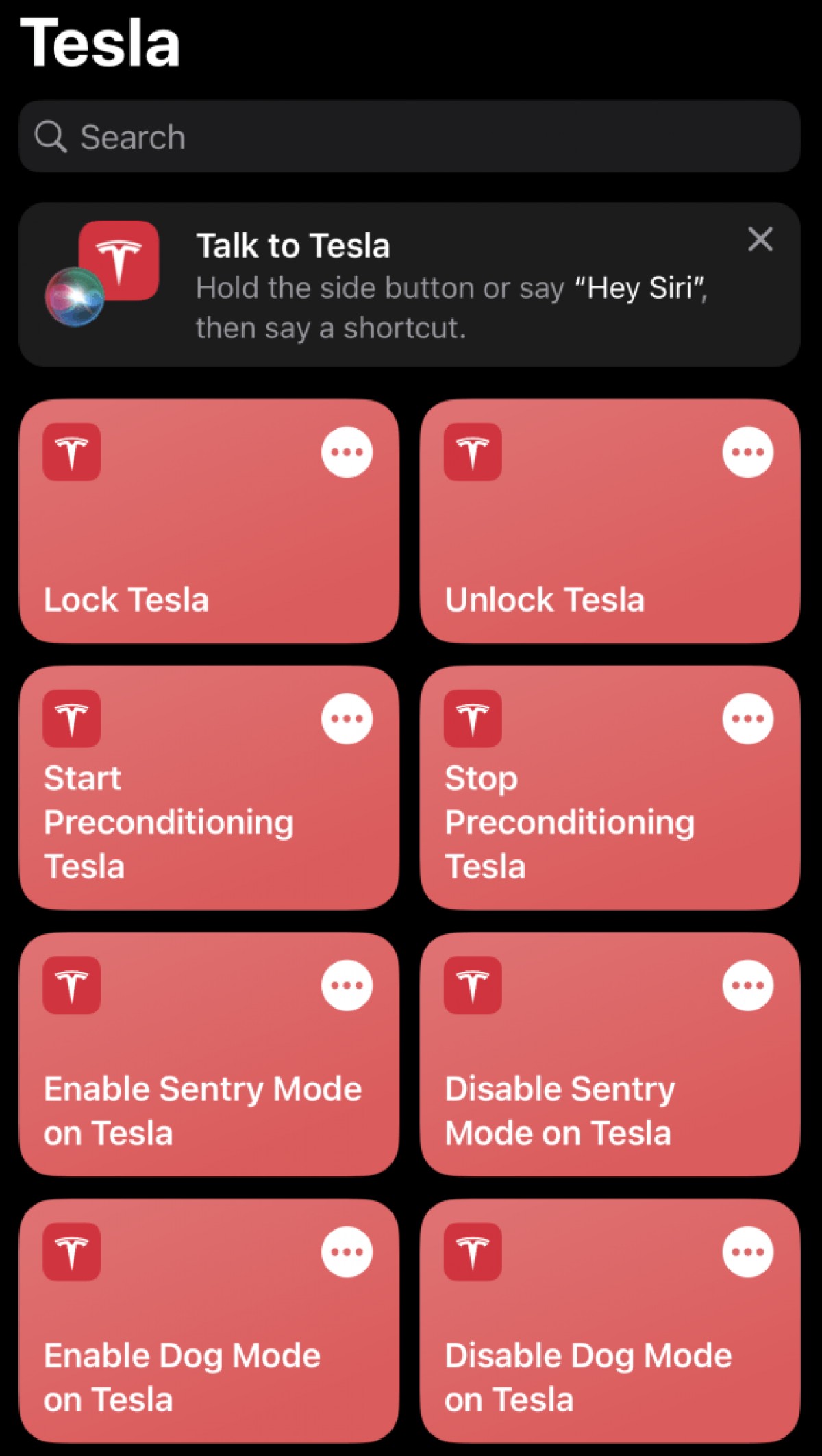Screen dimensions: 822x1456
Task: Open ellipsis options on Lock Tesla shortcut
Action: tap(347, 452)
